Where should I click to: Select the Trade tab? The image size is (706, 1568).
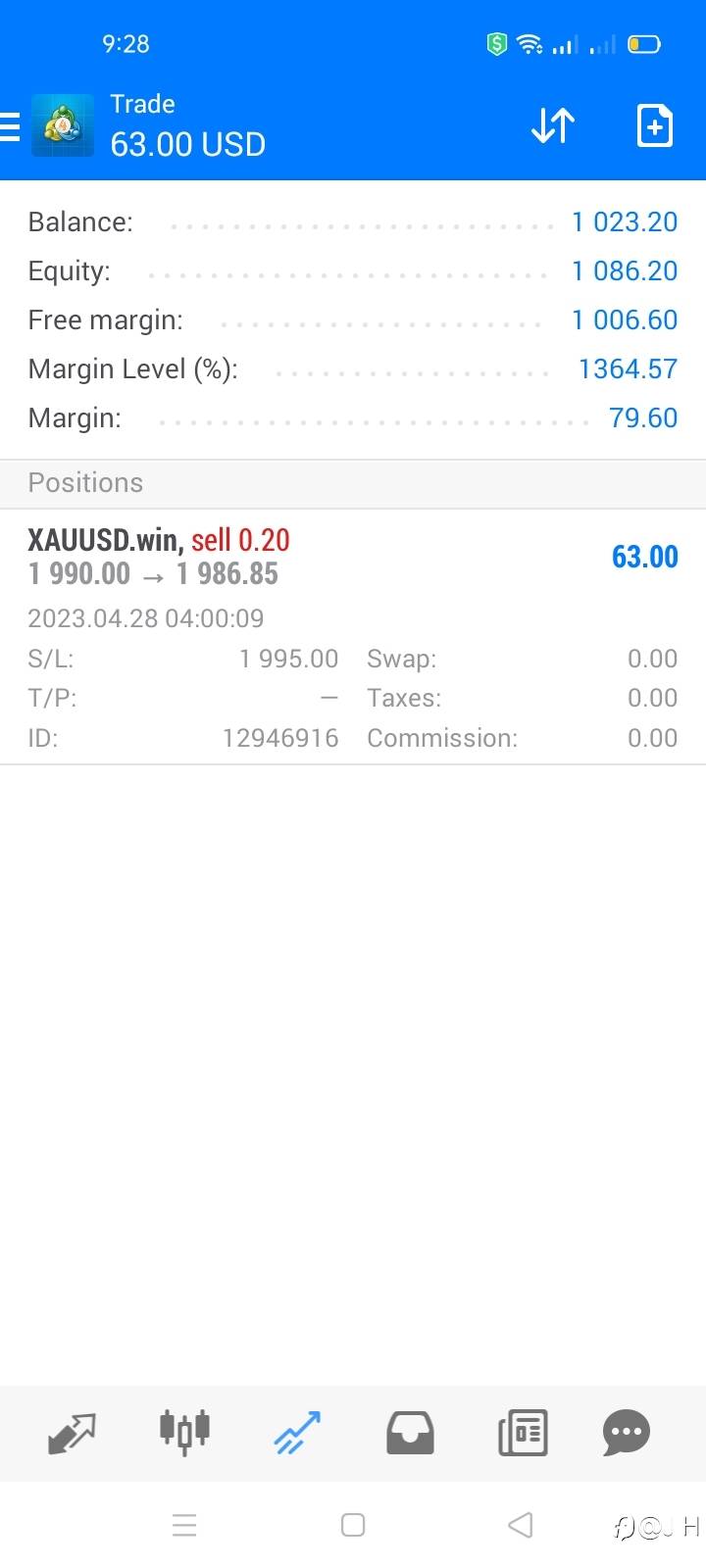(297, 1433)
